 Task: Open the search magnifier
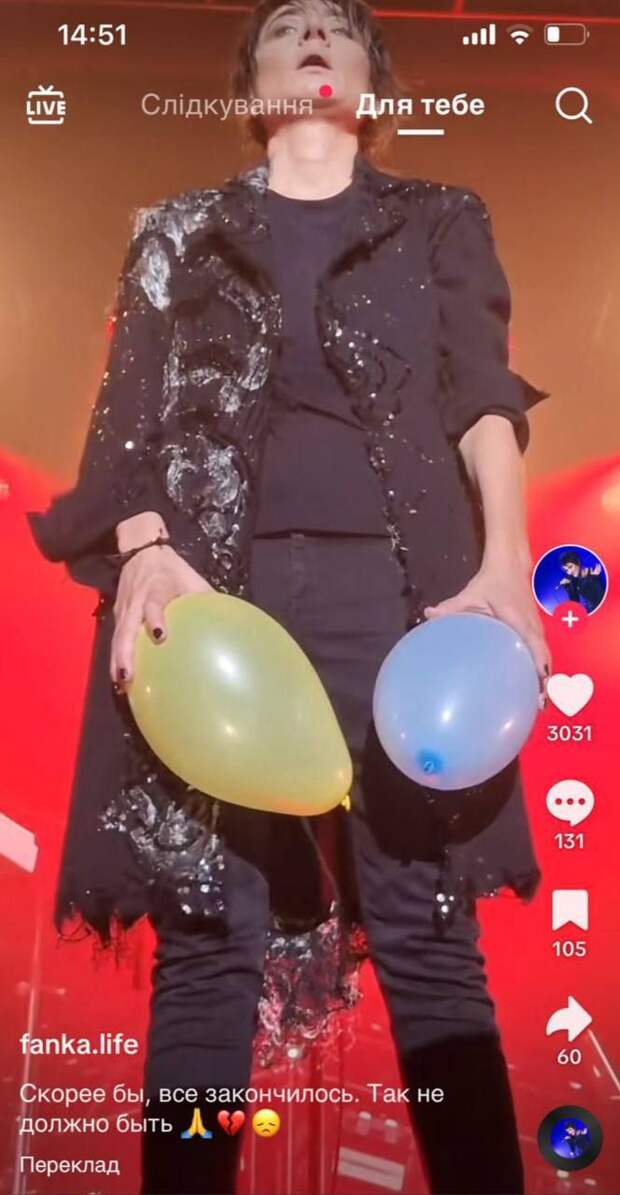(573, 105)
